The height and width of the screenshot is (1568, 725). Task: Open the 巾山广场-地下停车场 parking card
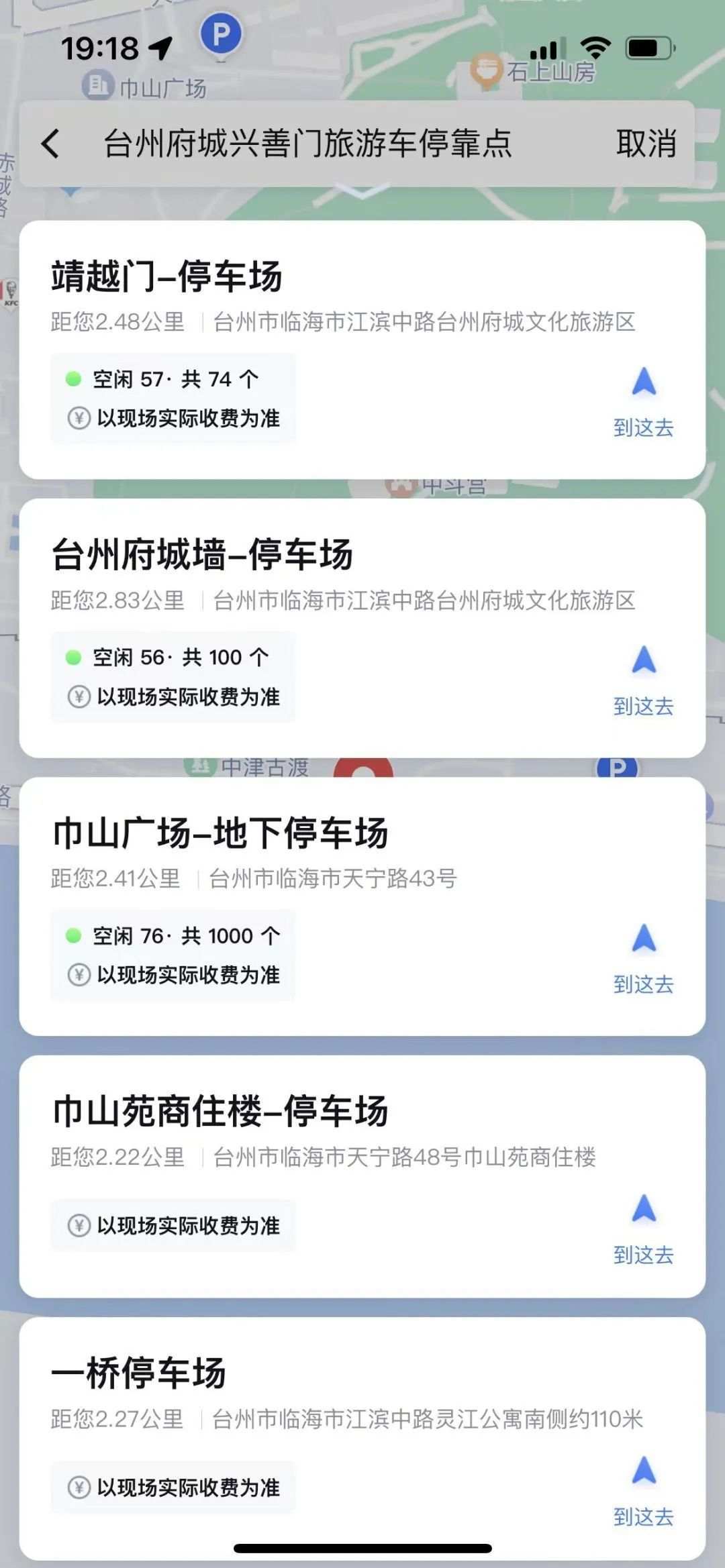[x=220, y=833]
